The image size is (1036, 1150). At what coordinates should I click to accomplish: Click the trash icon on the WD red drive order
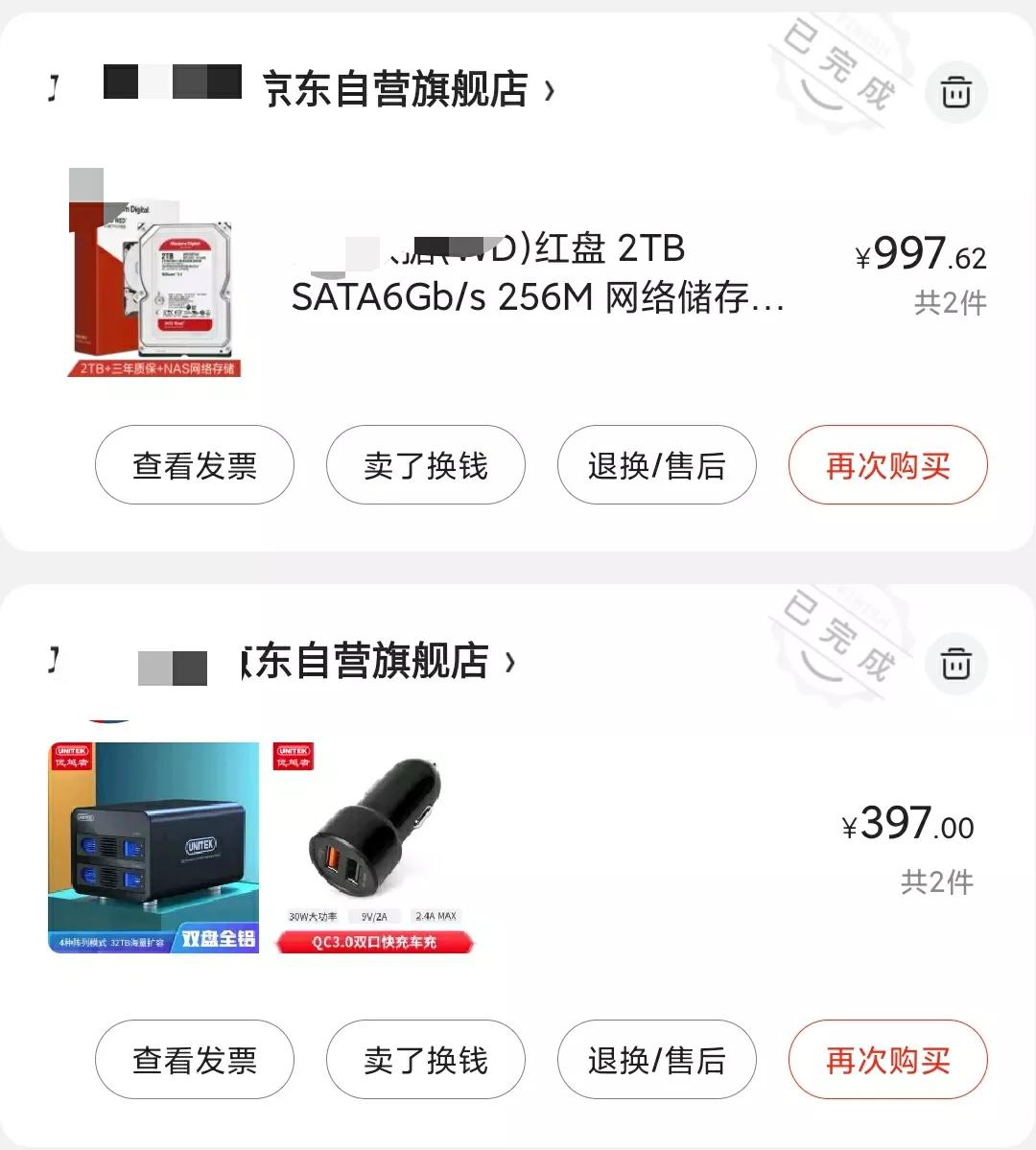[x=956, y=91]
